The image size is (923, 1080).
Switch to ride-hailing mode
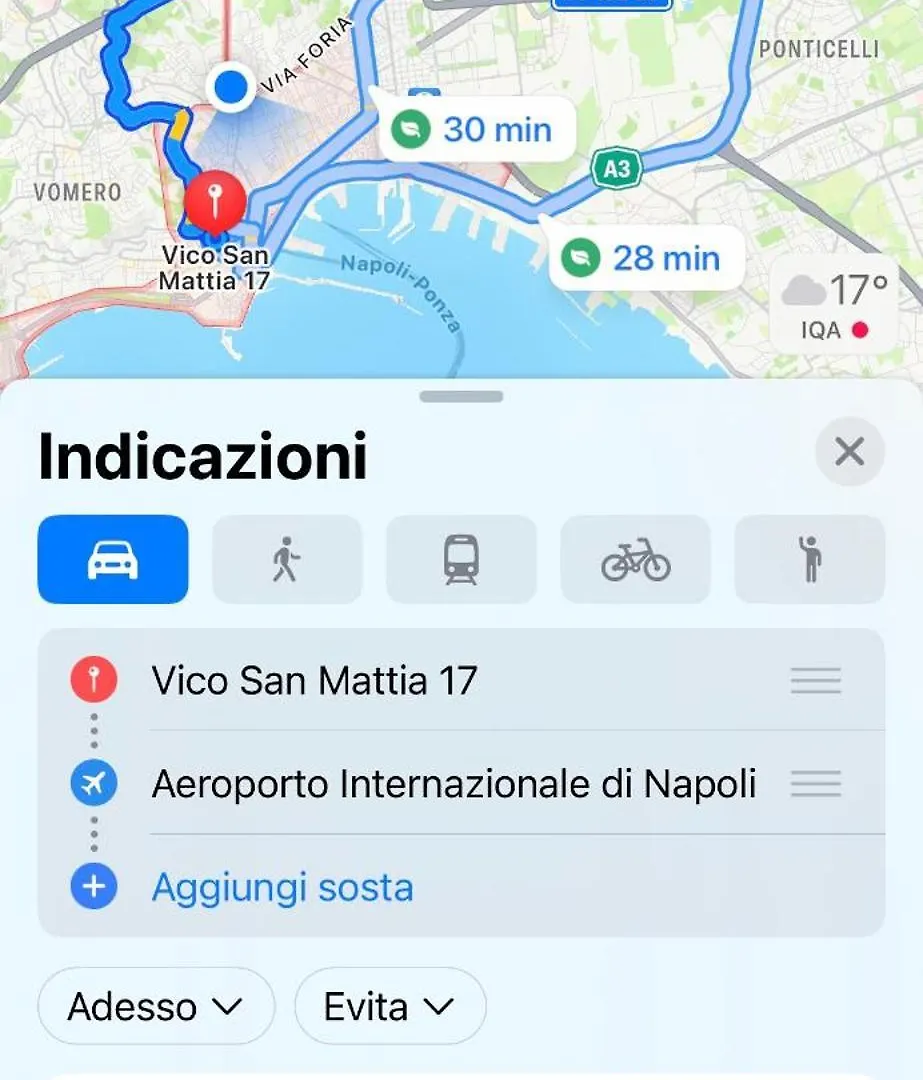click(x=809, y=559)
